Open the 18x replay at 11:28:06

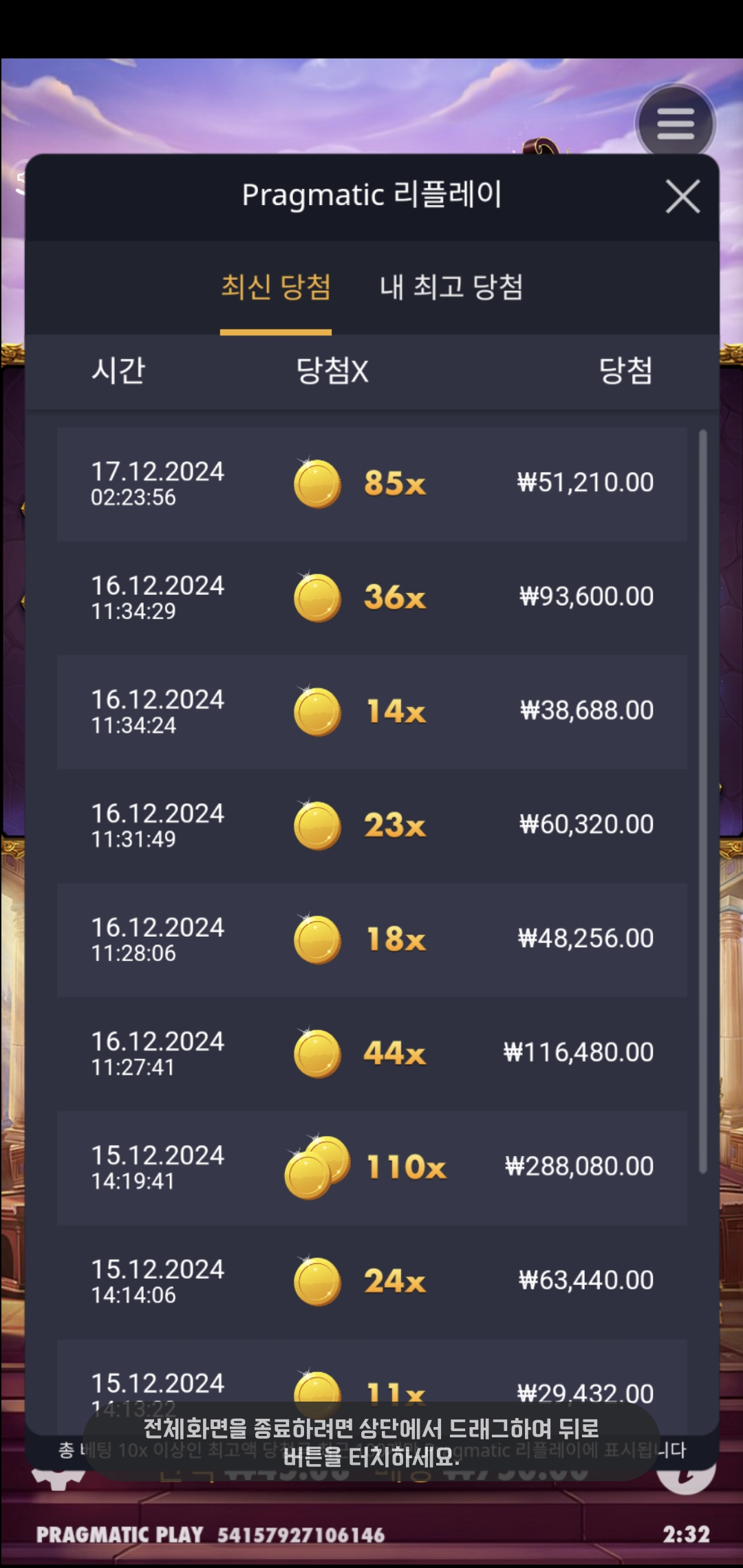pyautogui.click(x=371, y=939)
